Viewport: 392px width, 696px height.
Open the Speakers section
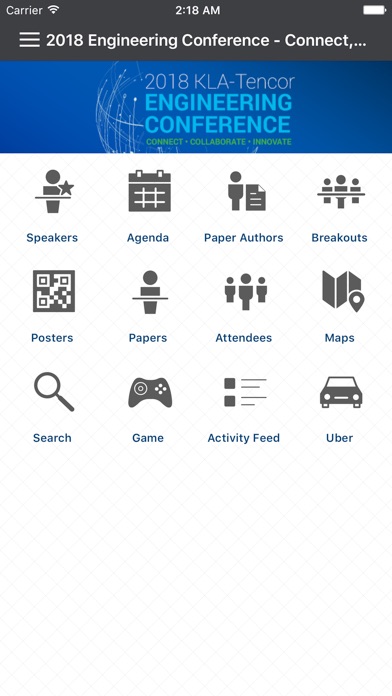(52, 206)
